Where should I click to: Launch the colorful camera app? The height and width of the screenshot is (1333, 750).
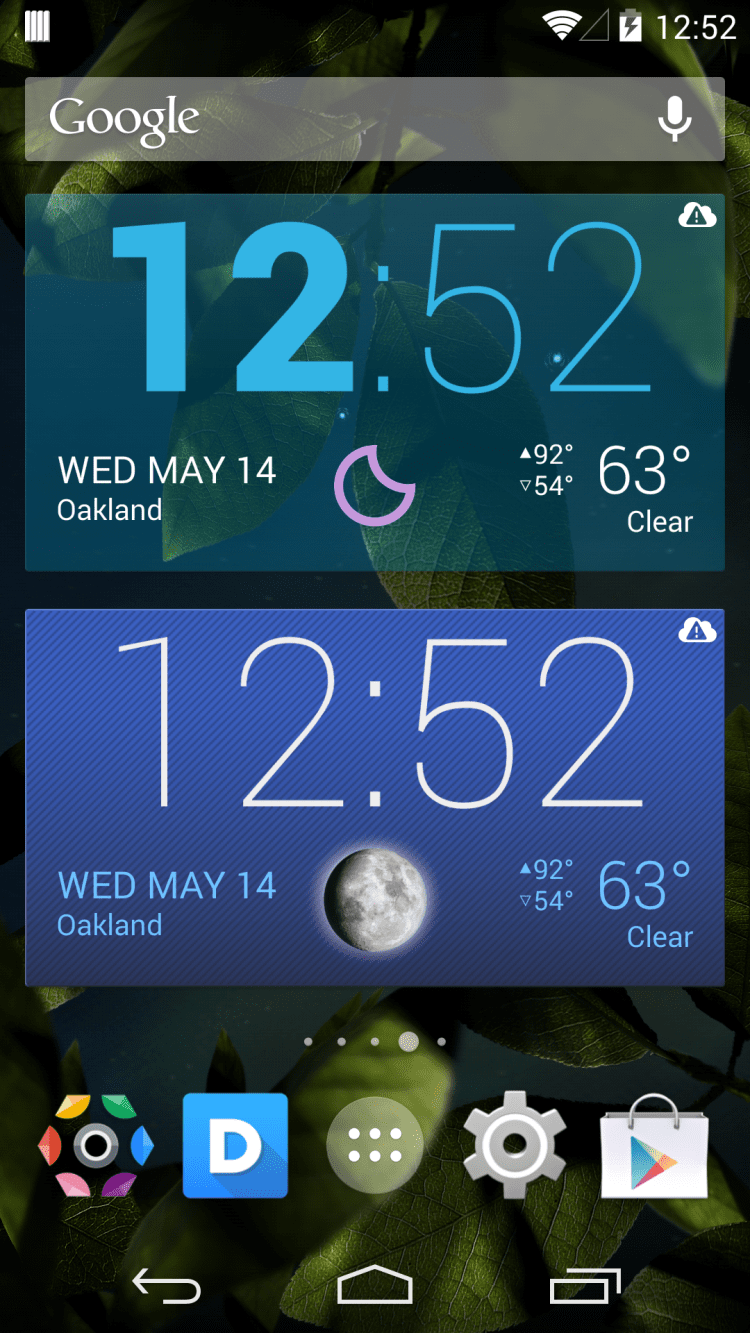95,1145
